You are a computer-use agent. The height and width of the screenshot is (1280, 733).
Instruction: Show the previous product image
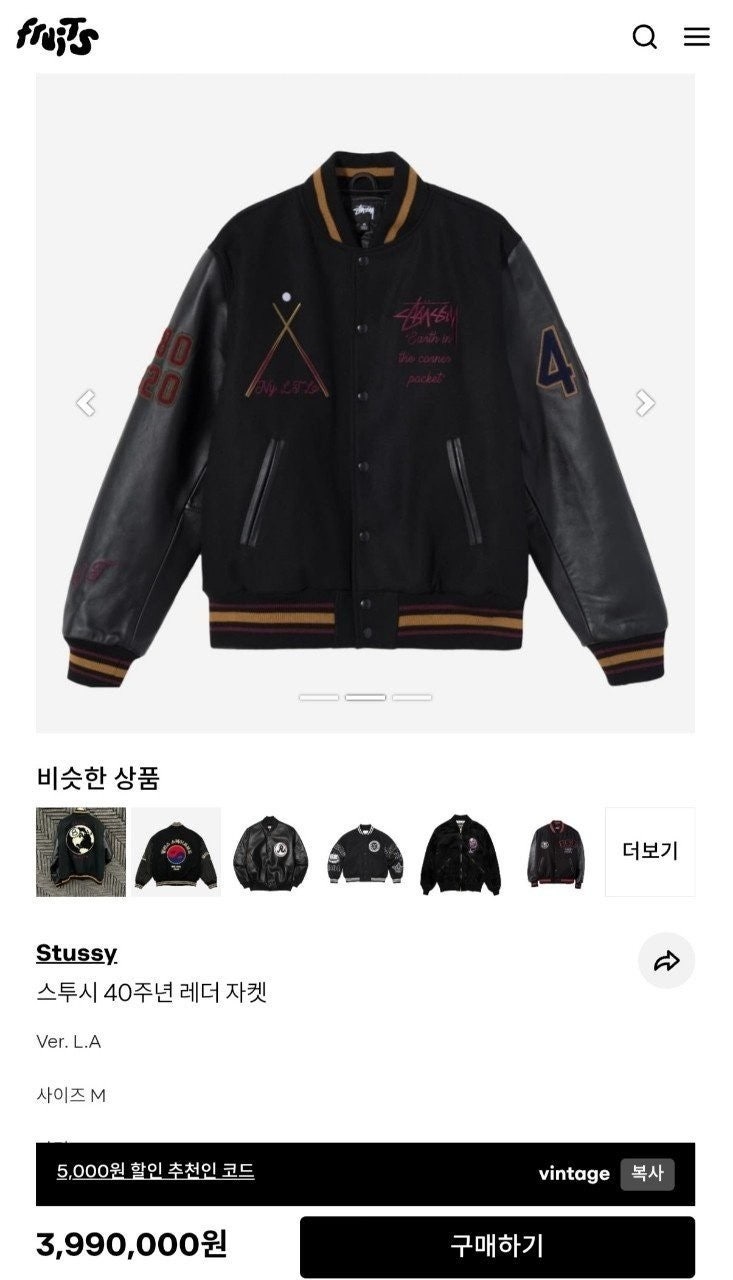(x=86, y=403)
